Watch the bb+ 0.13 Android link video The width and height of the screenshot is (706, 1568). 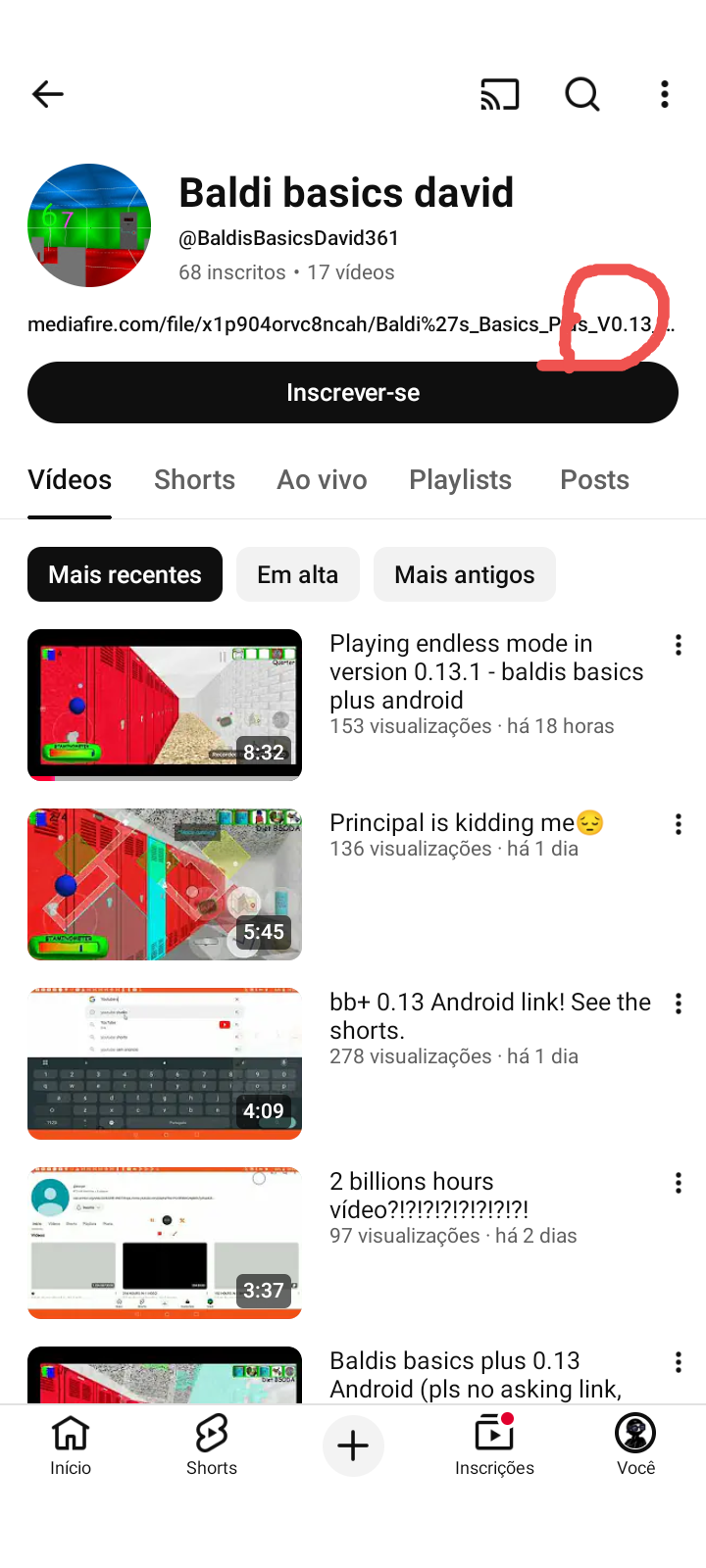coord(165,1063)
